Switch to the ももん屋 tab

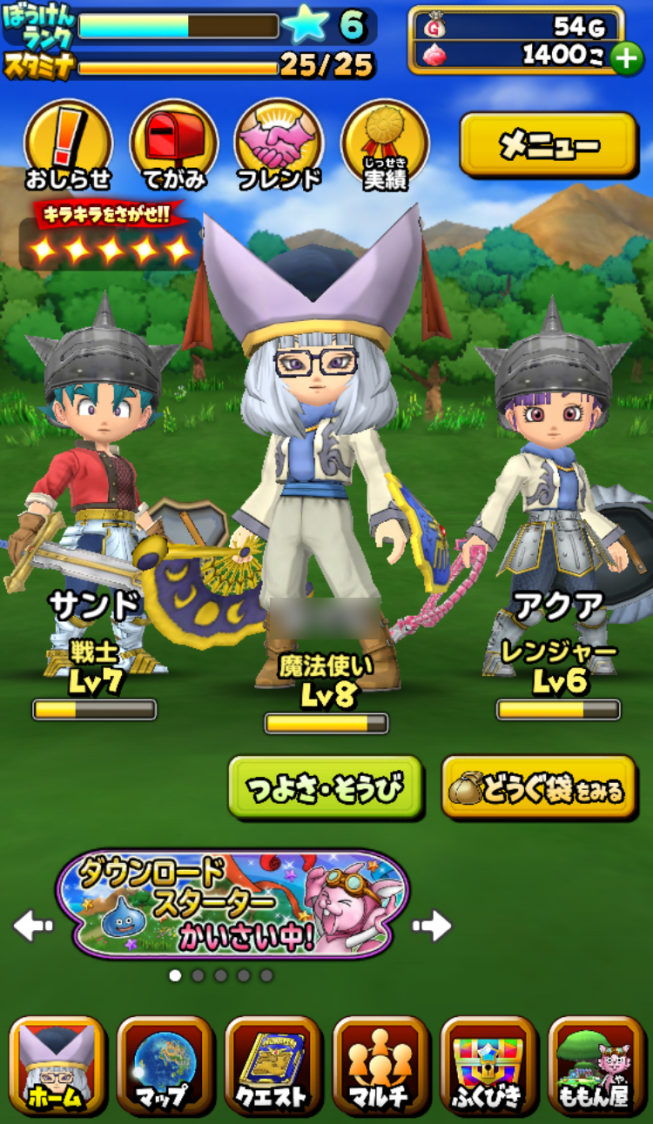[x=595, y=1066]
